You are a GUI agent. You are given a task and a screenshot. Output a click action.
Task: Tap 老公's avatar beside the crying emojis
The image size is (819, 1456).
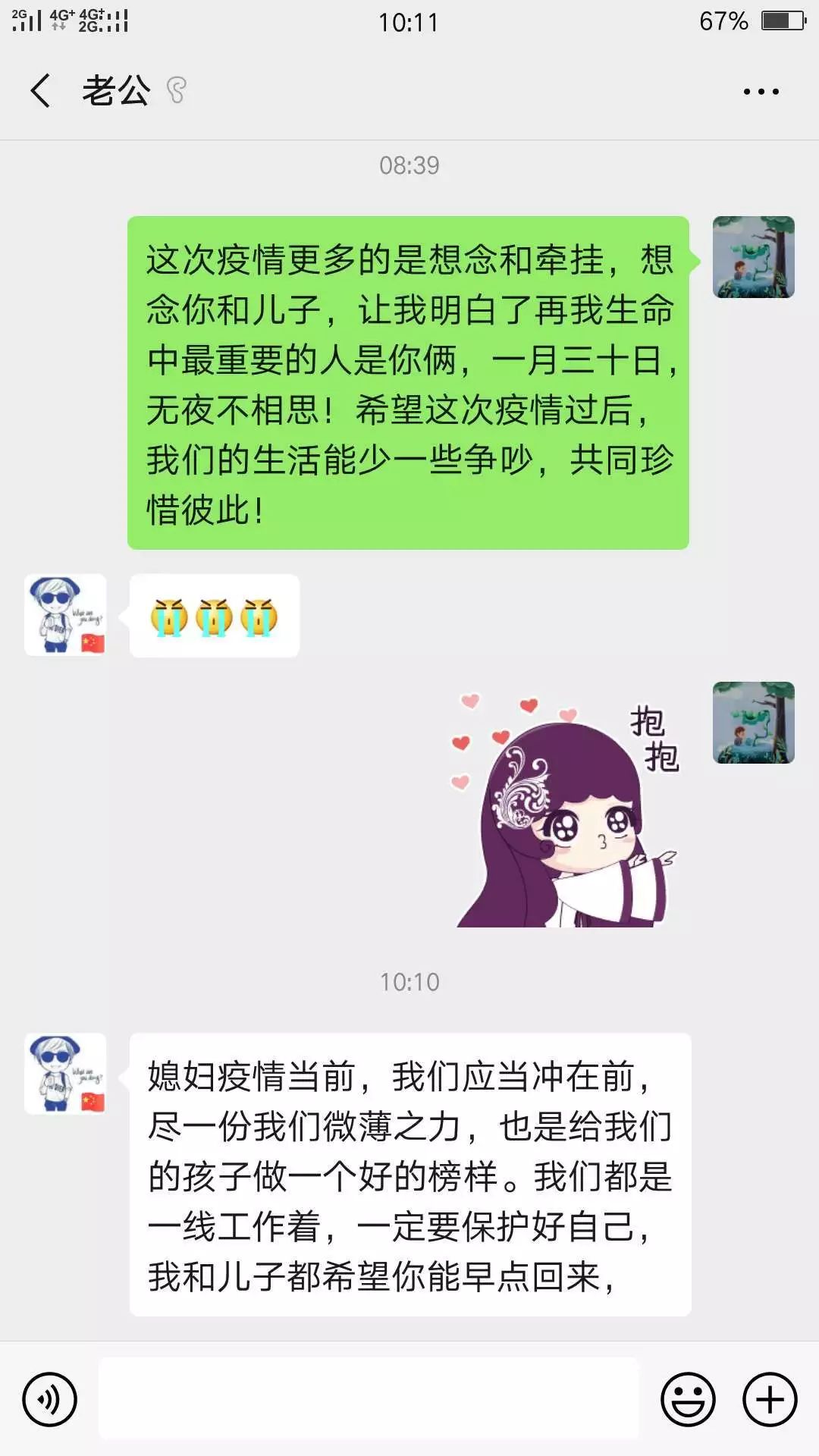pyautogui.click(x=65, y=615)
